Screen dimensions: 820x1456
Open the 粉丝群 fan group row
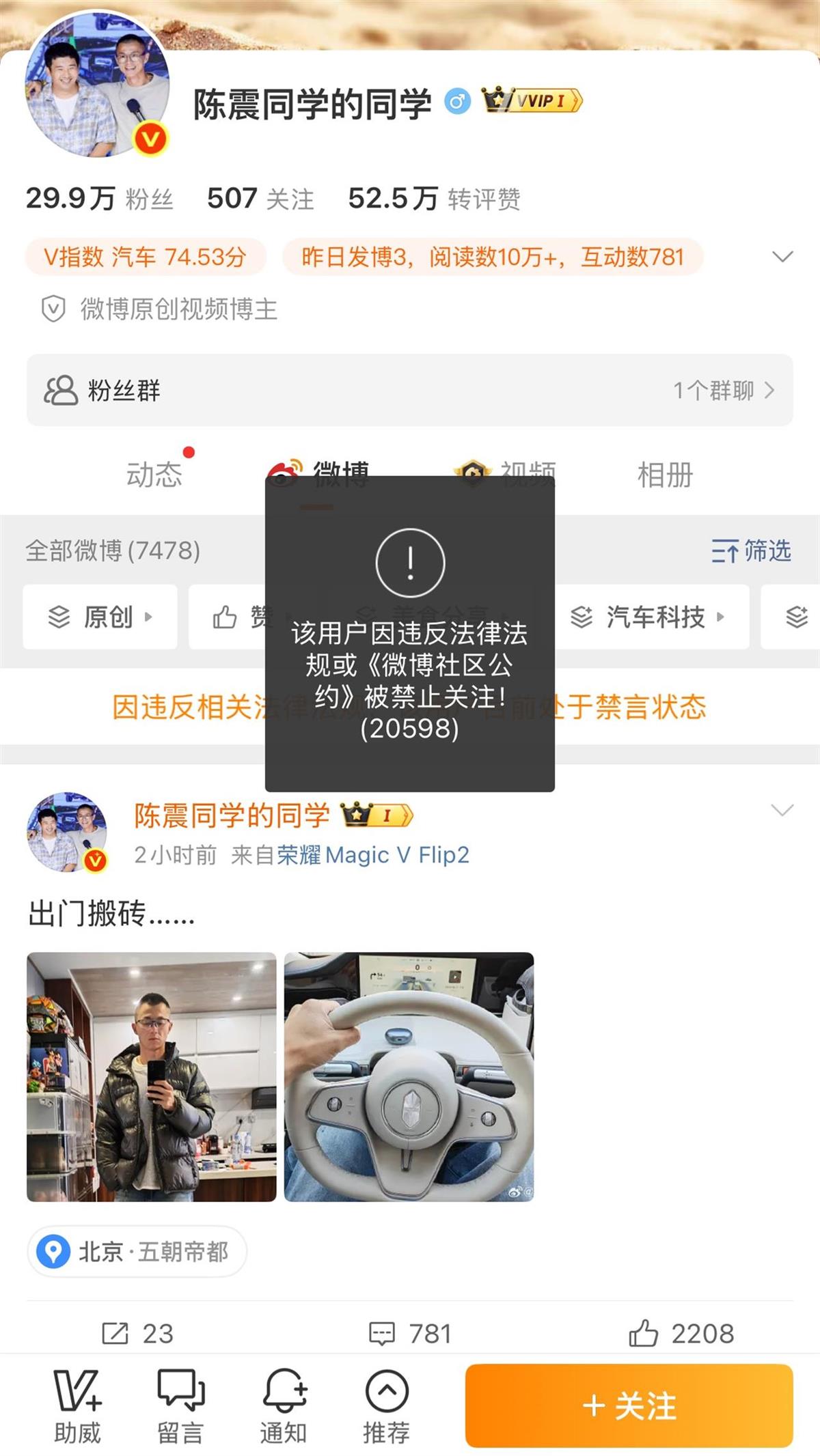410,390
